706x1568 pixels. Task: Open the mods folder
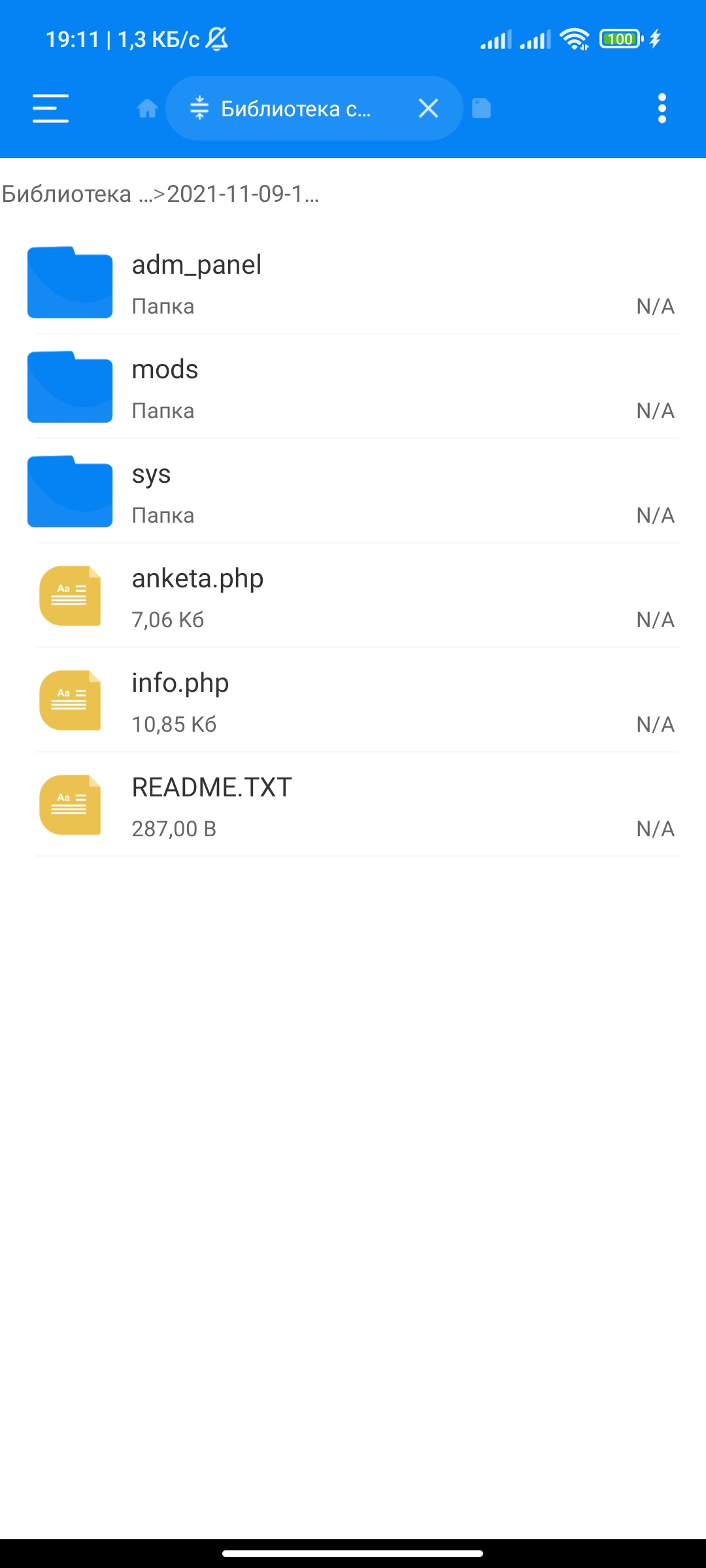[353, 387]
